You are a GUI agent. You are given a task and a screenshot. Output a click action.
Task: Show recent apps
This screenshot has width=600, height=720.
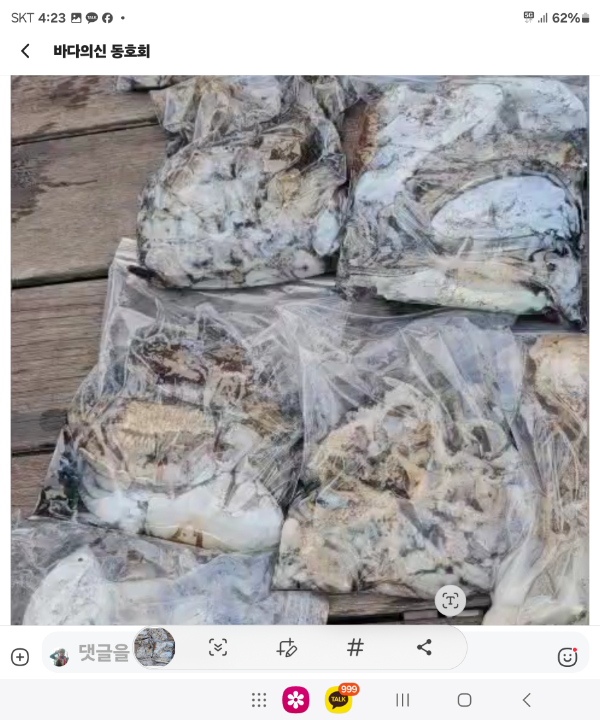(403, 700)
